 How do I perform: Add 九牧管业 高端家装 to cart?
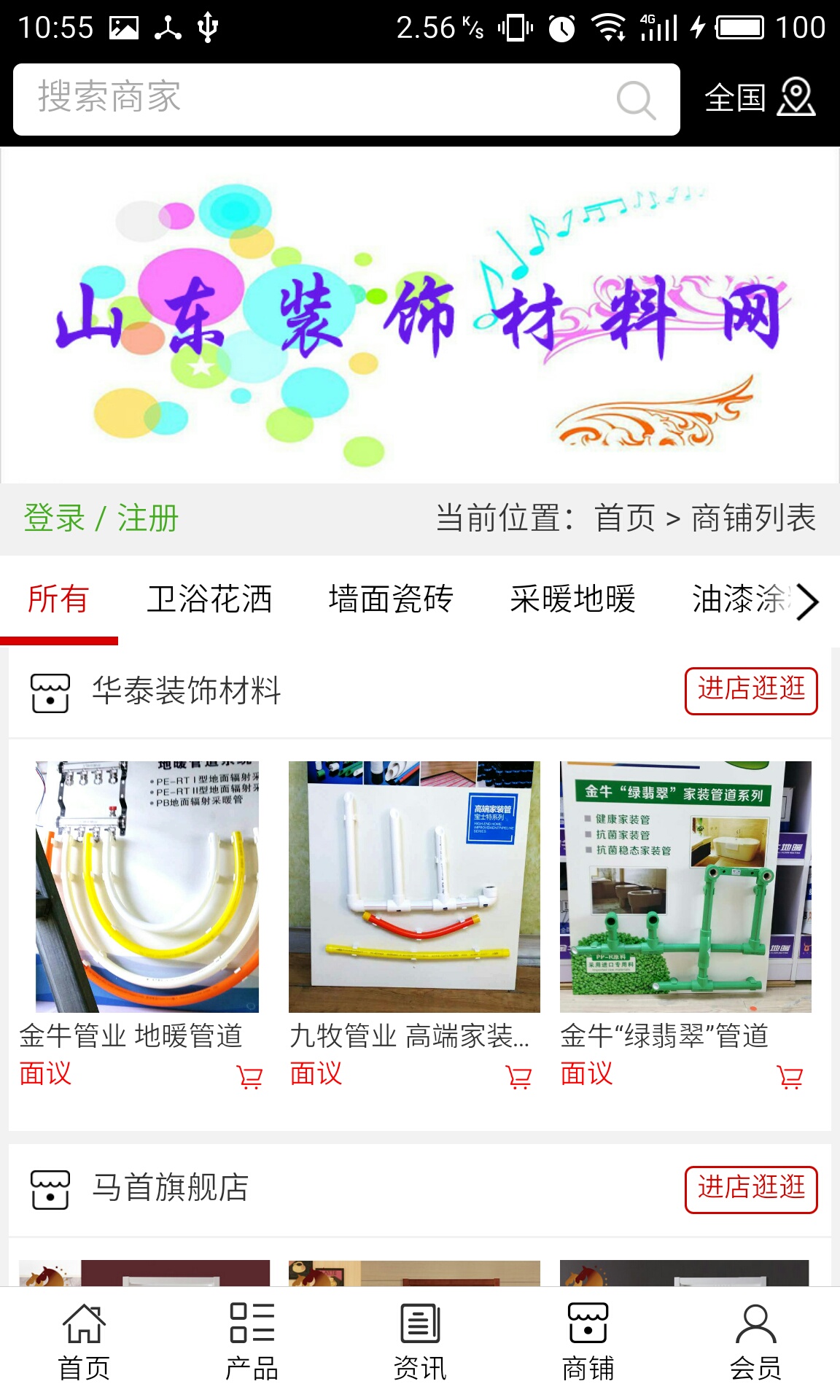coord(519,1076)
